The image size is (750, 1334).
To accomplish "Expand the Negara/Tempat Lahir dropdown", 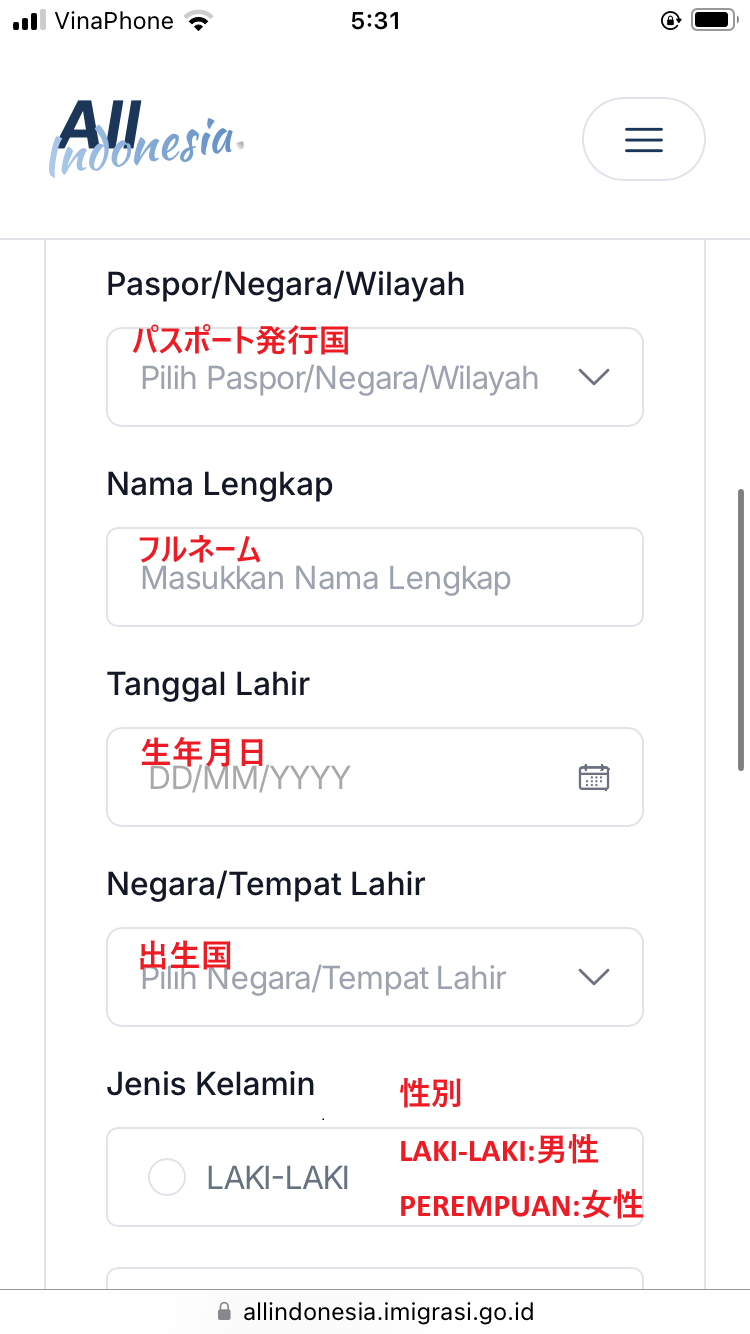I will pos(374,978).
